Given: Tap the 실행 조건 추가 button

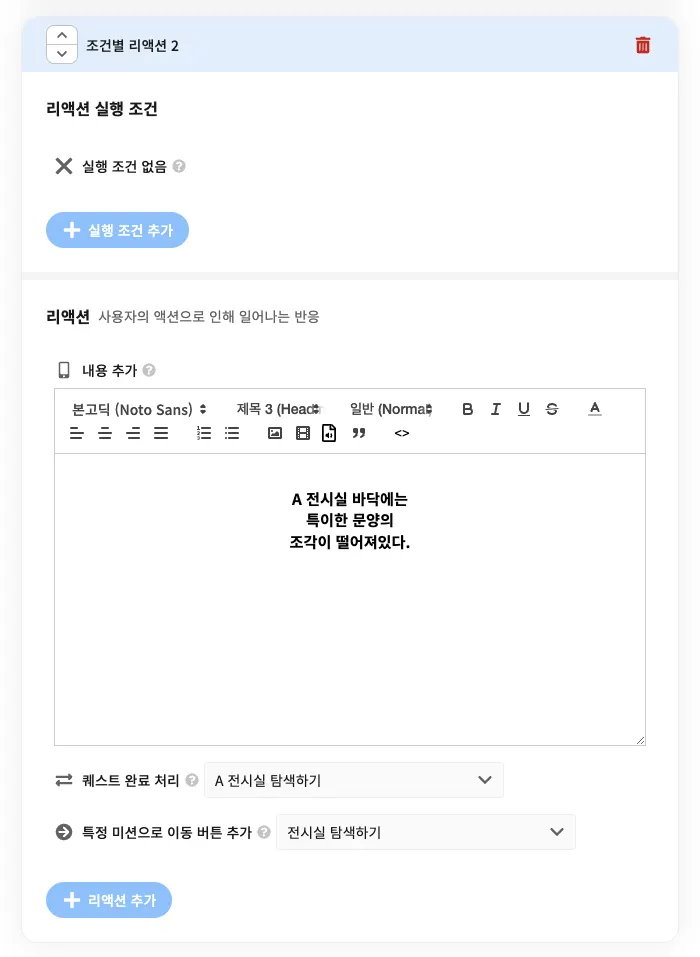Looking at the screenshot, I should click(x=117, y=230).
